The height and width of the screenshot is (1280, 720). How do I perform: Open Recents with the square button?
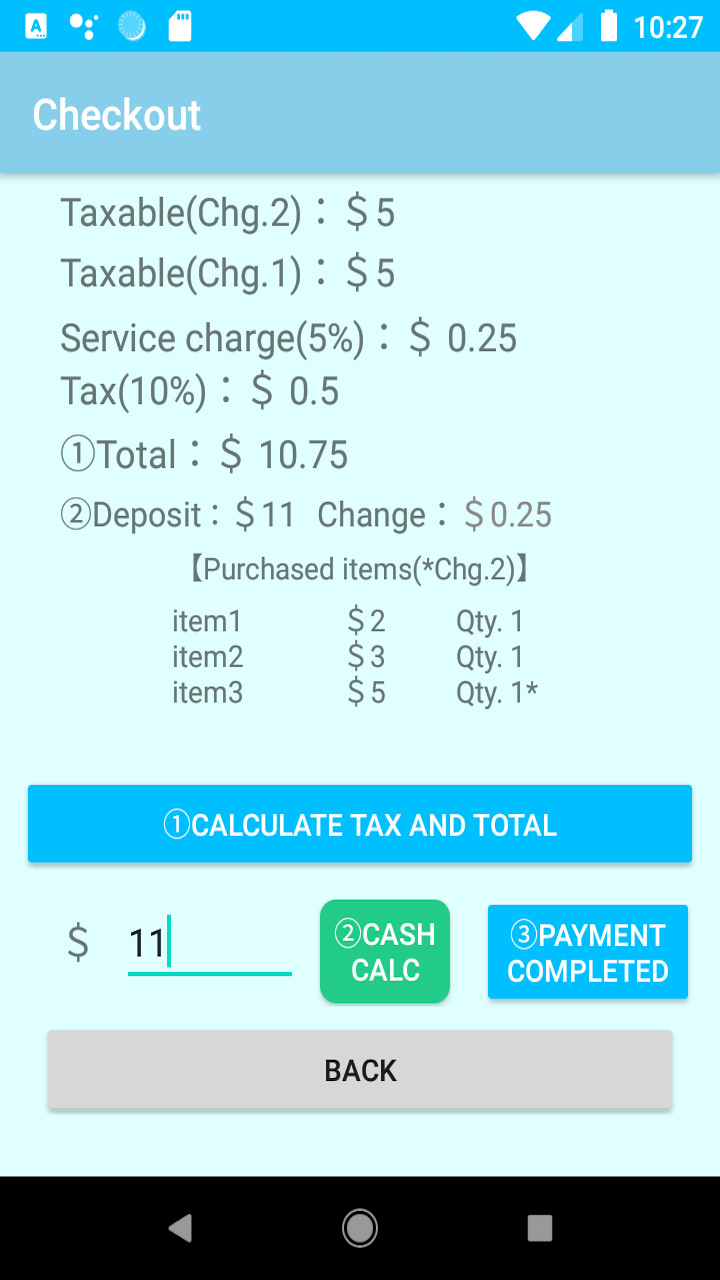pyautogui.click(x=540, y=1227)
